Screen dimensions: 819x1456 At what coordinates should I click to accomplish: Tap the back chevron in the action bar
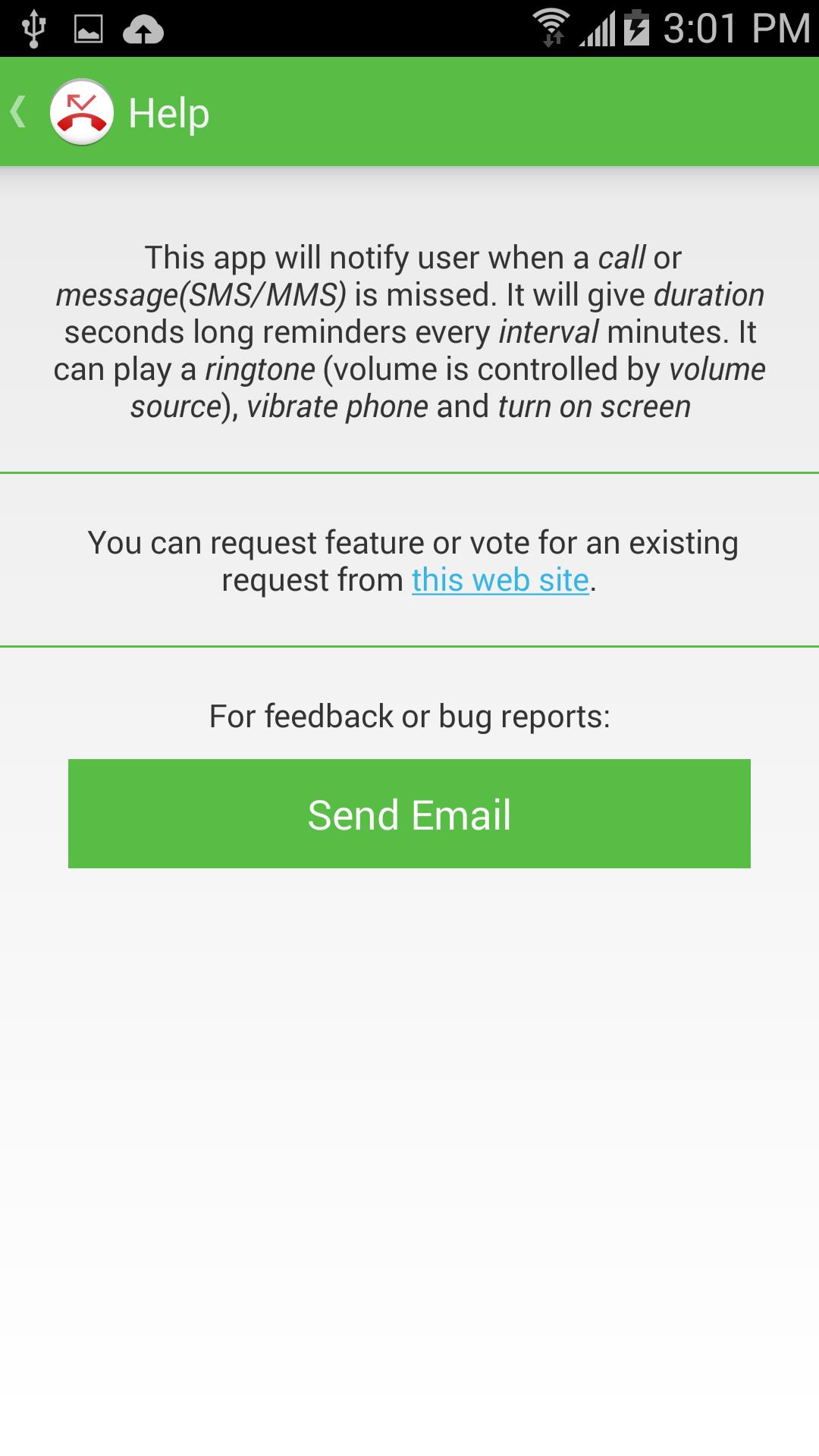[x=17, y=111]
